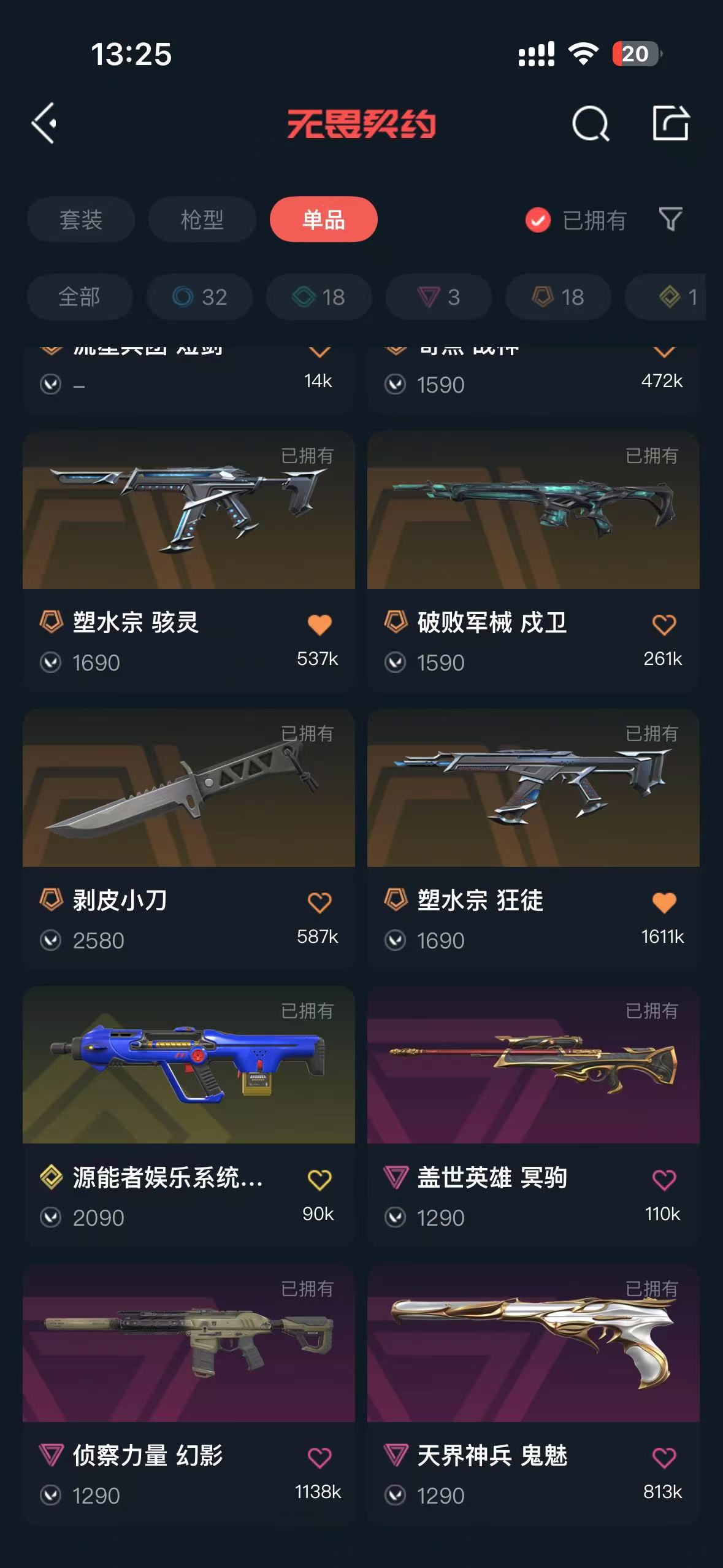Open the filter funnel icon
This screenshot has width=723, height=1568.
(x=670, y=220)
